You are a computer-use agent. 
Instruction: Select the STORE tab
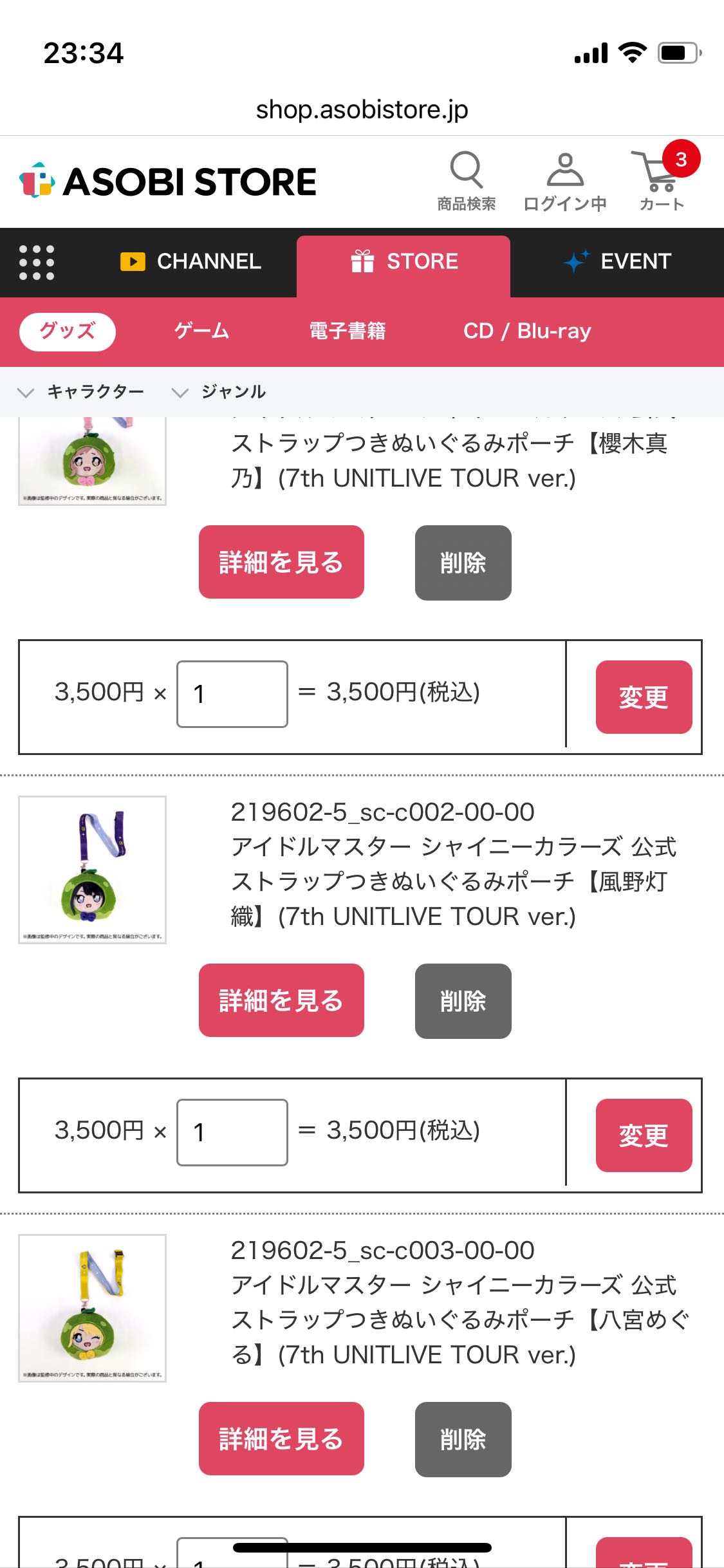click(x=404, y=263)
